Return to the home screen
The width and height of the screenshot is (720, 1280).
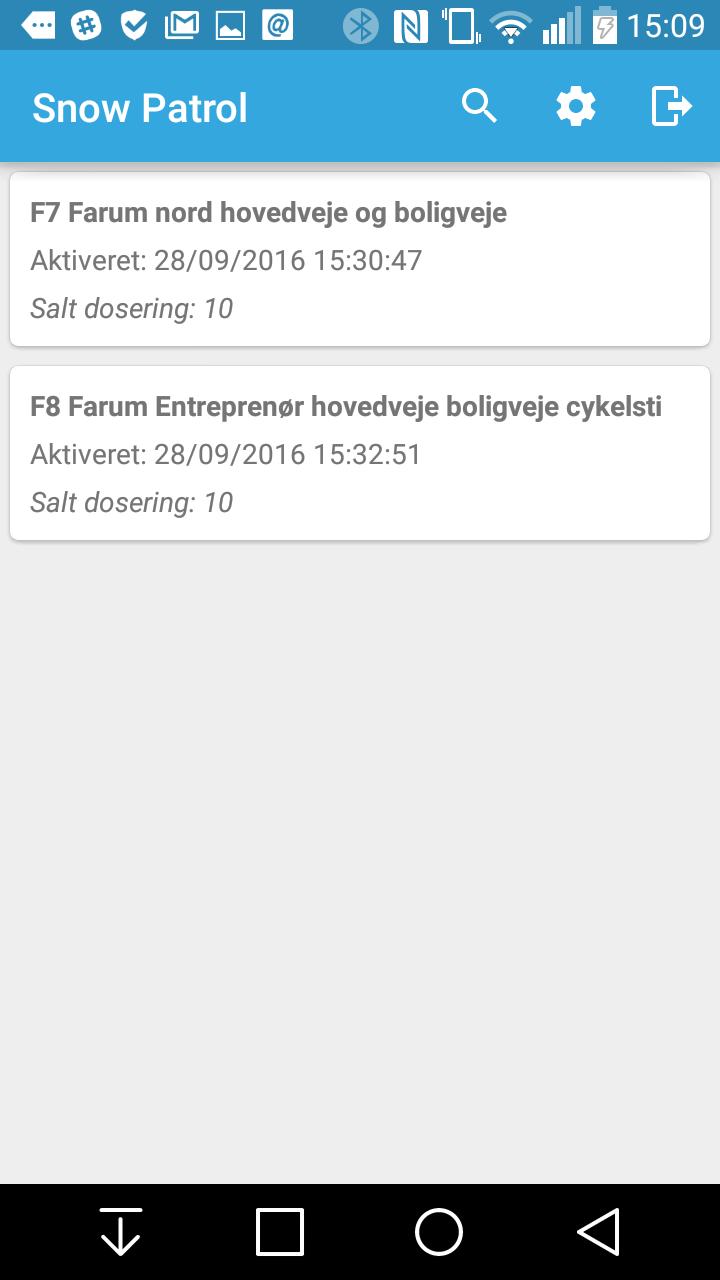[439, 1231]
